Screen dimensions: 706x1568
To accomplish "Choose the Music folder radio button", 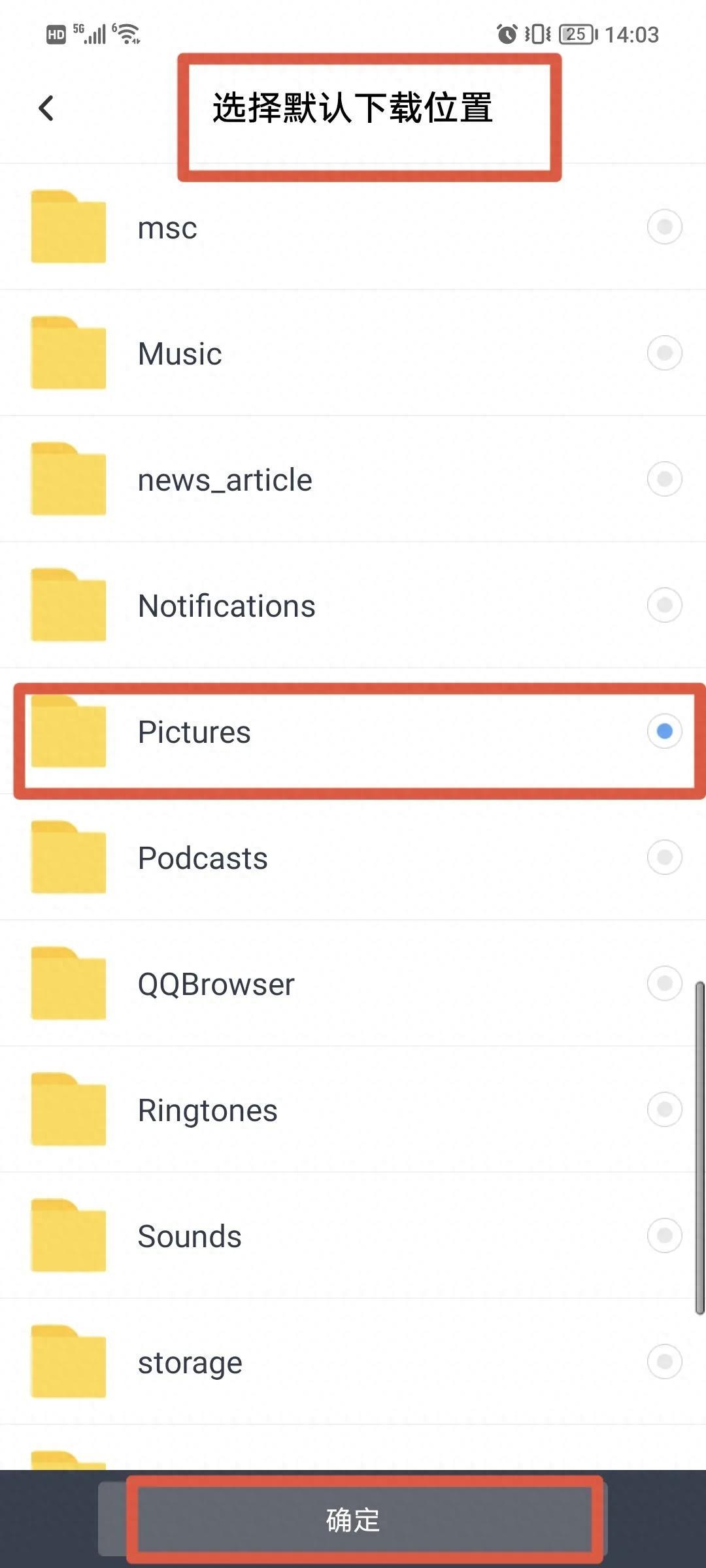I will pyautogui.click(x=664, y=353).
